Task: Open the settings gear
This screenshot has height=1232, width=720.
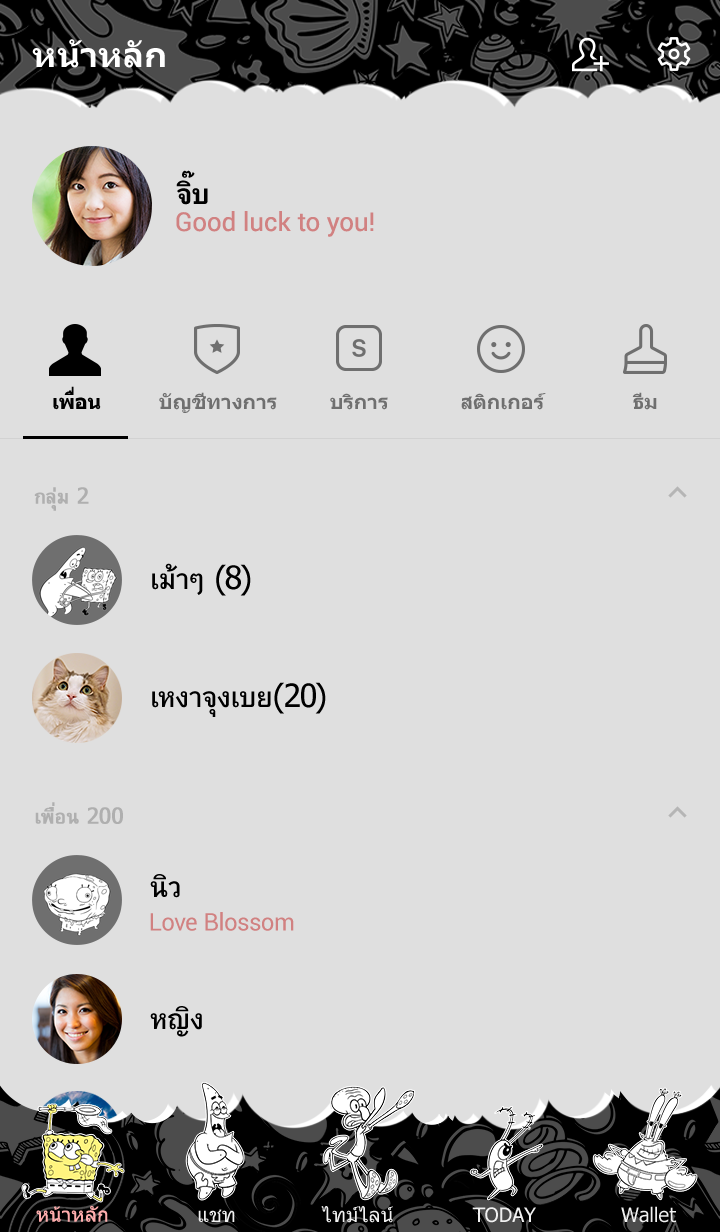Action: [x=674, y=55]
